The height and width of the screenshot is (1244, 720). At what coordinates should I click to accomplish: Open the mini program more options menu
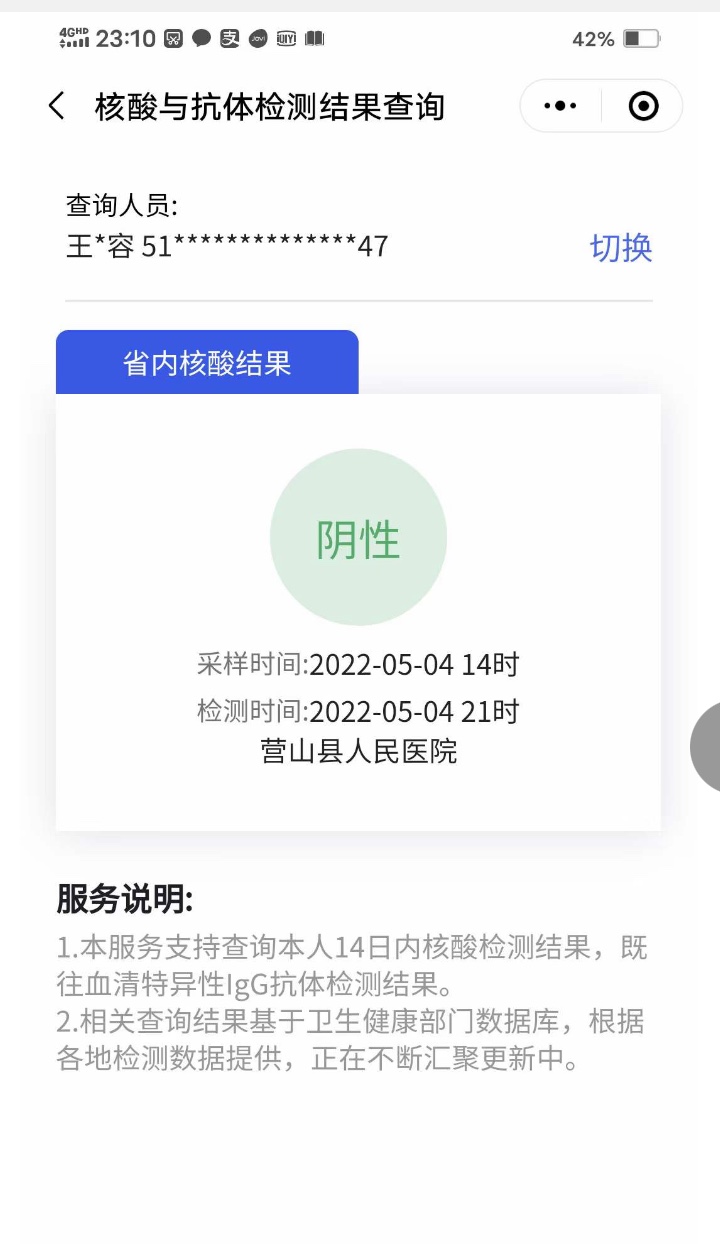[x=560, y=106]
